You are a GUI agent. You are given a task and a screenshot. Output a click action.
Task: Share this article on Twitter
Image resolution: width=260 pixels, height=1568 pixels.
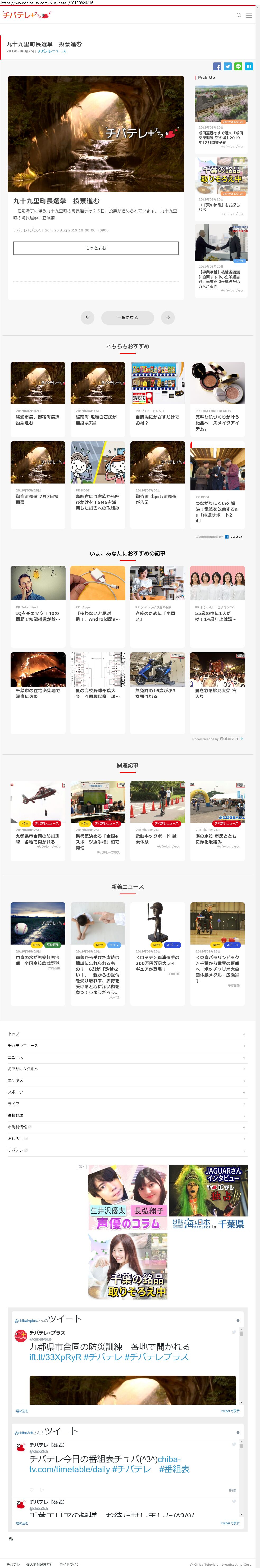click(x=227, y=66)
